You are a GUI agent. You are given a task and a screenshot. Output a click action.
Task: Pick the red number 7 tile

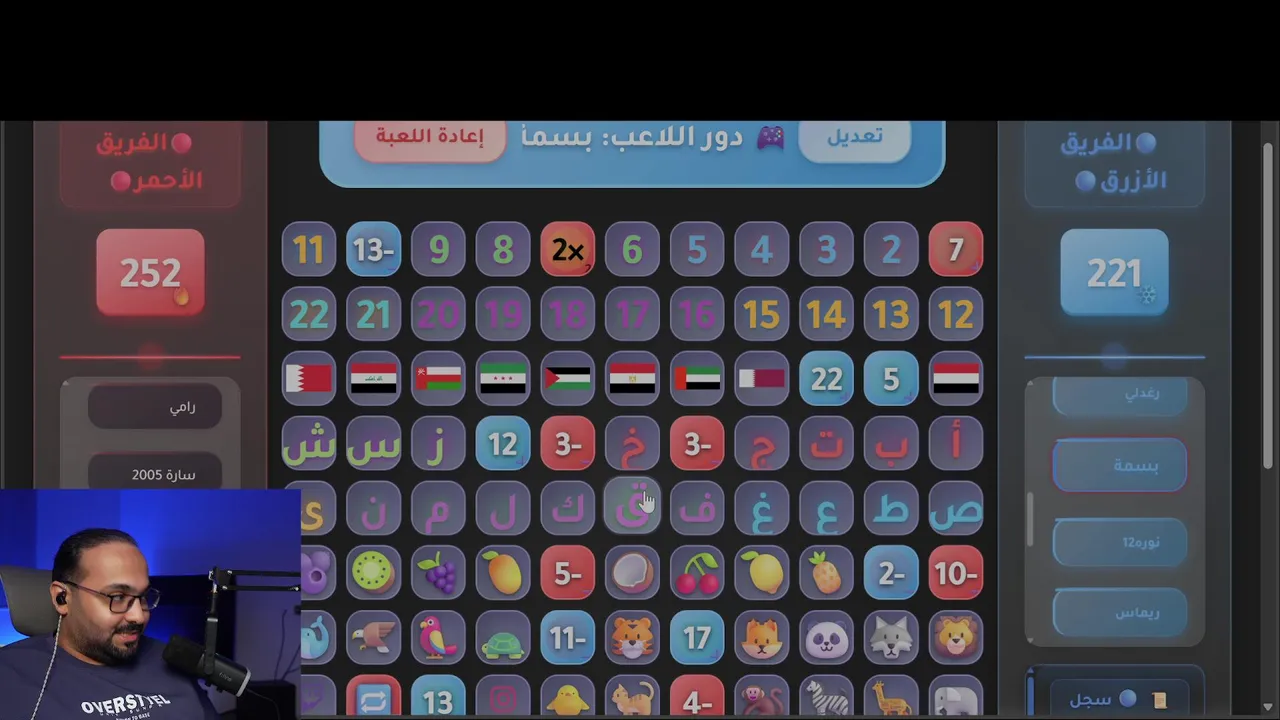click(x=955, y=250)
